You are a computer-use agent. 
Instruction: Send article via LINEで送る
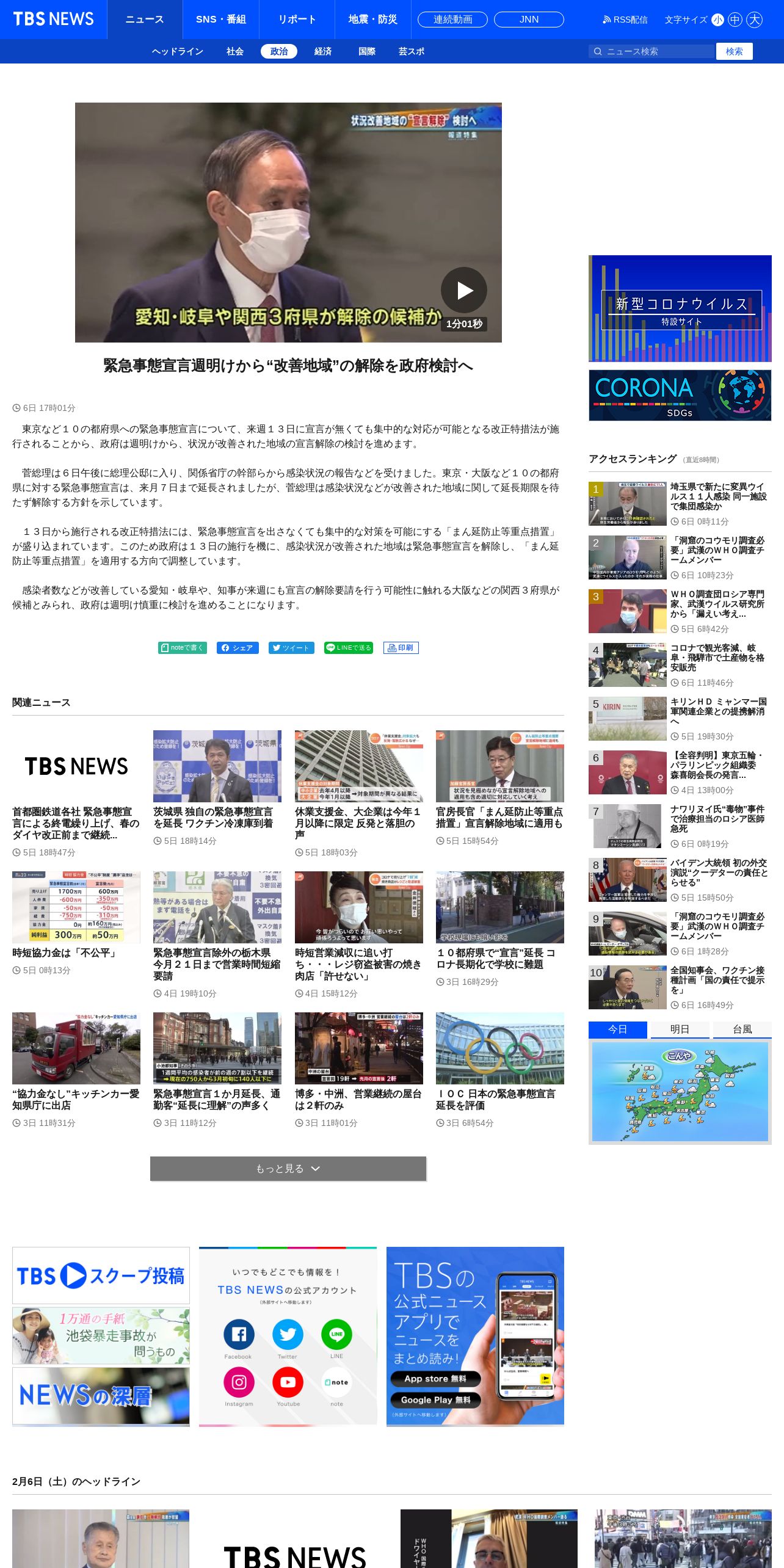(x=349, y=648)
